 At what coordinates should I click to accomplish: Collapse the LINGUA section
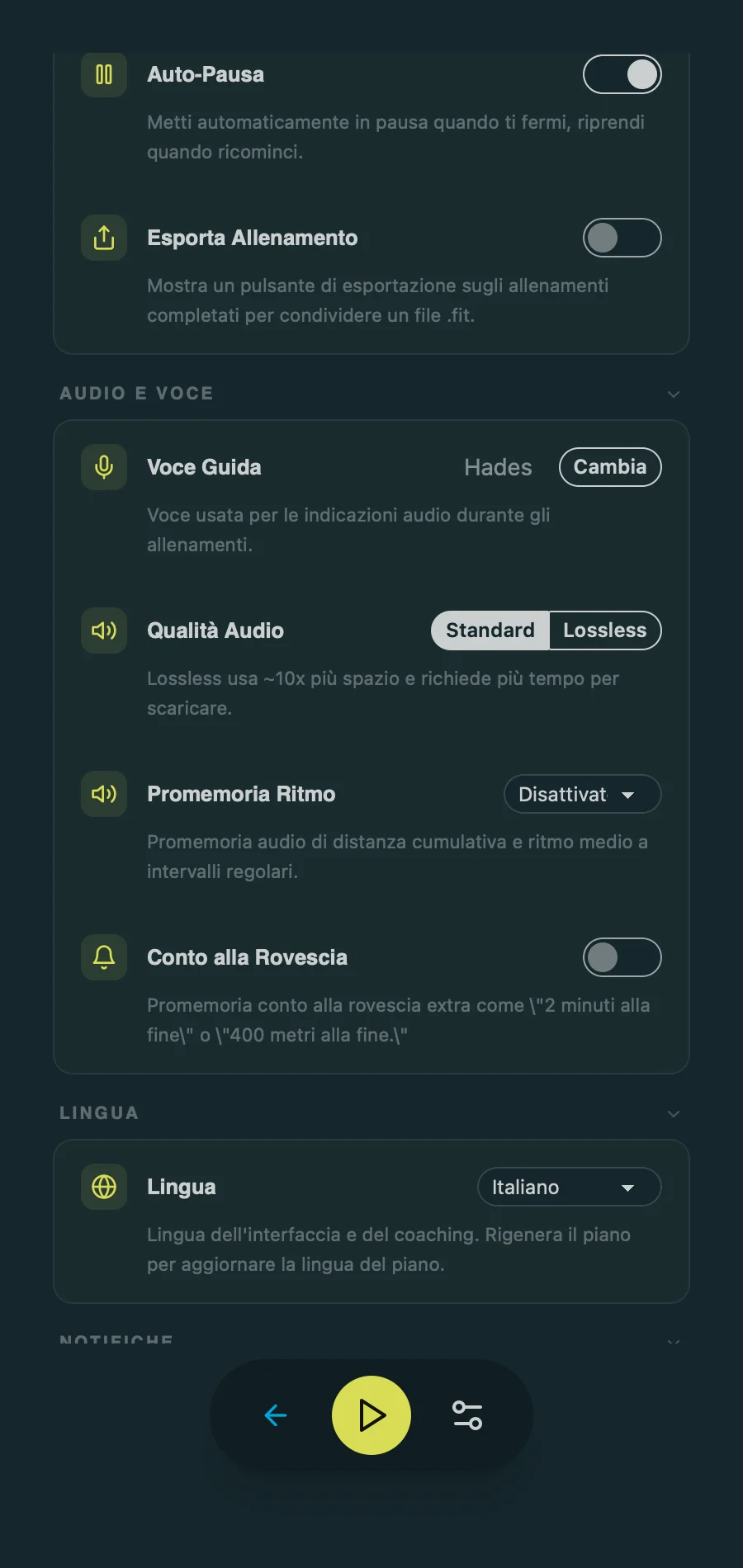pyautogui.click(x=673, y=1112)
